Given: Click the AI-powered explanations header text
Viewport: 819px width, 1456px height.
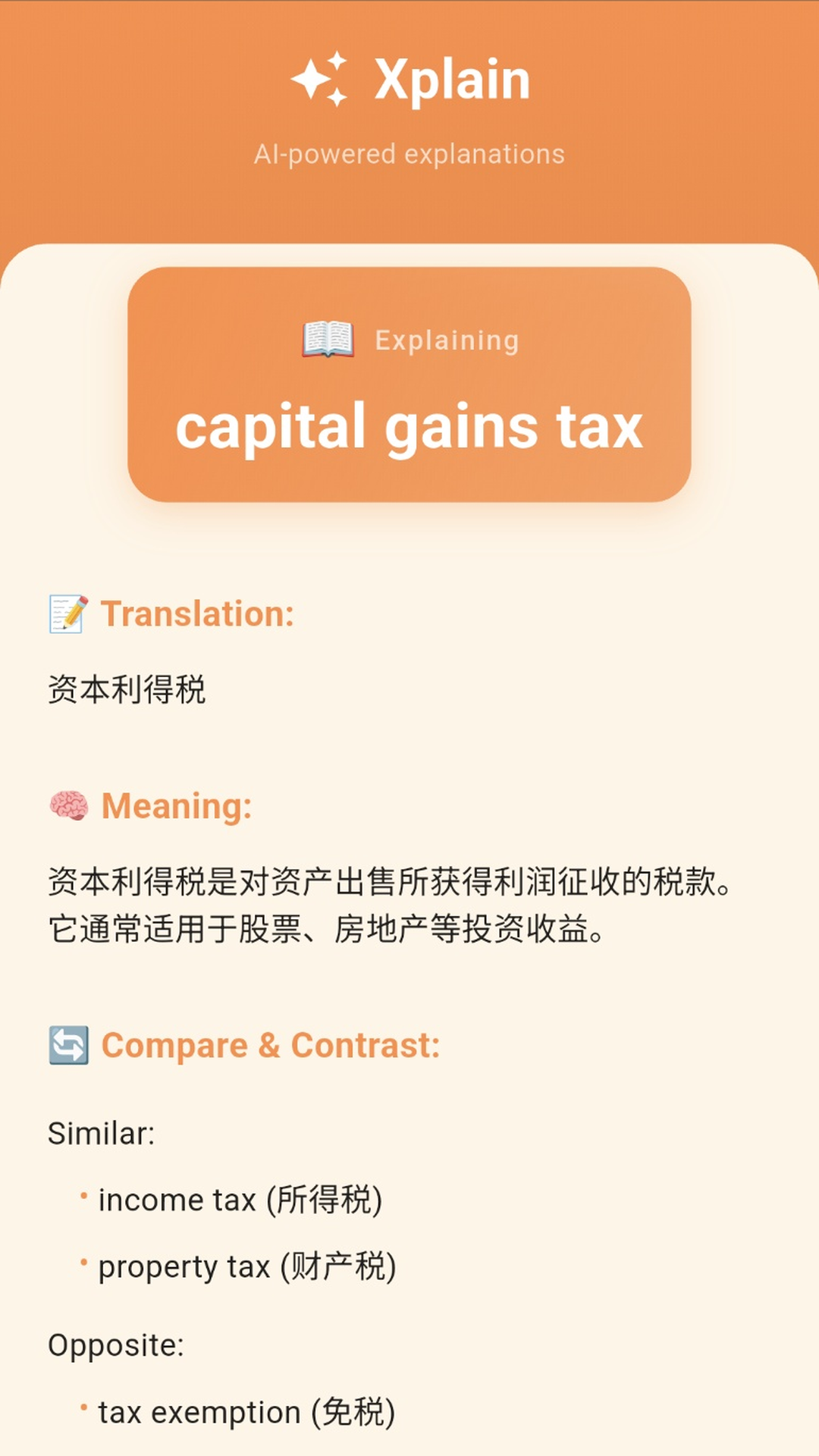Looking at the screenshot, I should (x=409, y=154).
